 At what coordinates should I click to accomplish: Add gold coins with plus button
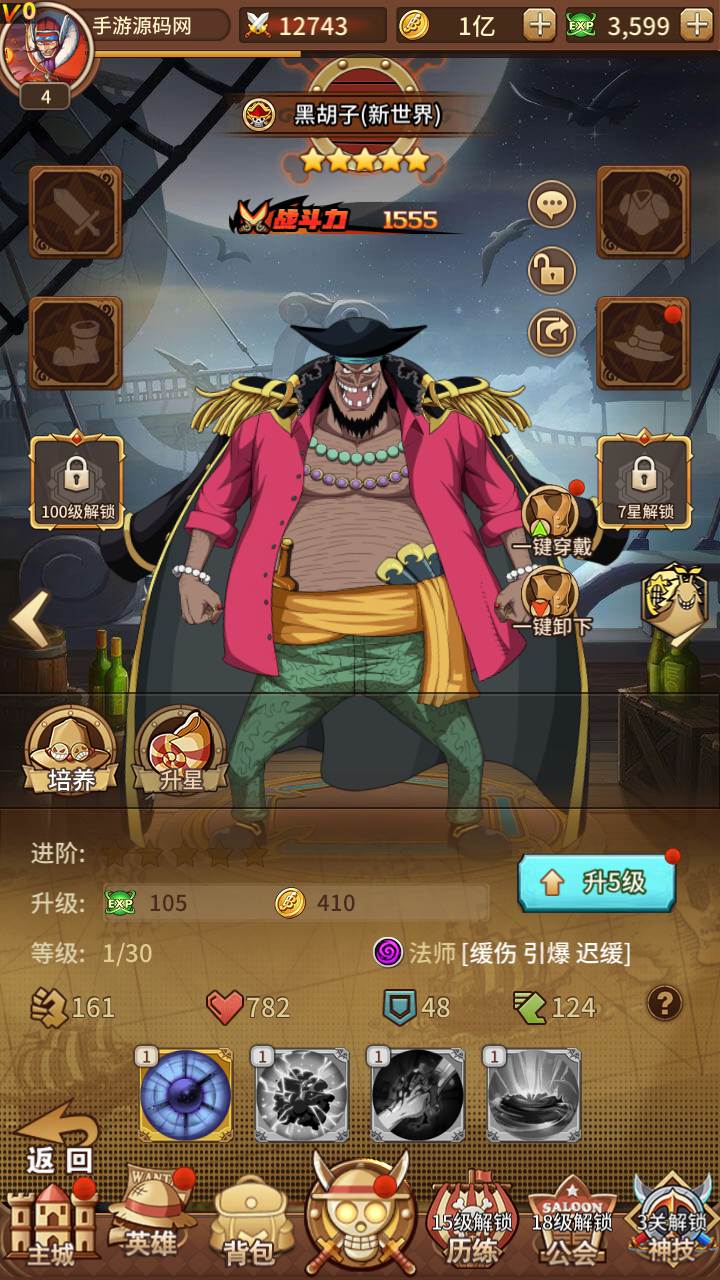(x=539, y=25)
